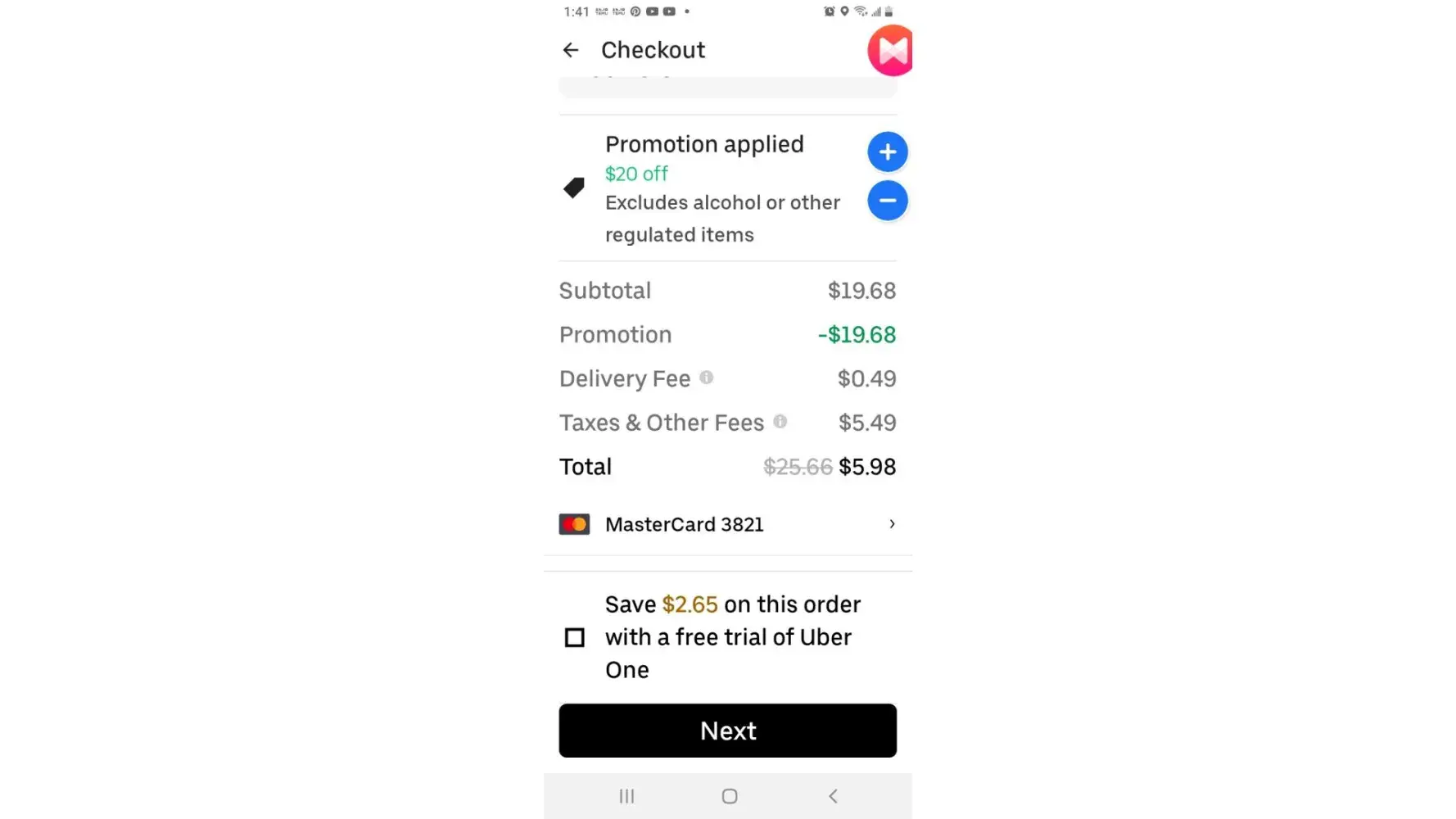
Task: Go back from the Checkout screen
Action: pos(571,50)
